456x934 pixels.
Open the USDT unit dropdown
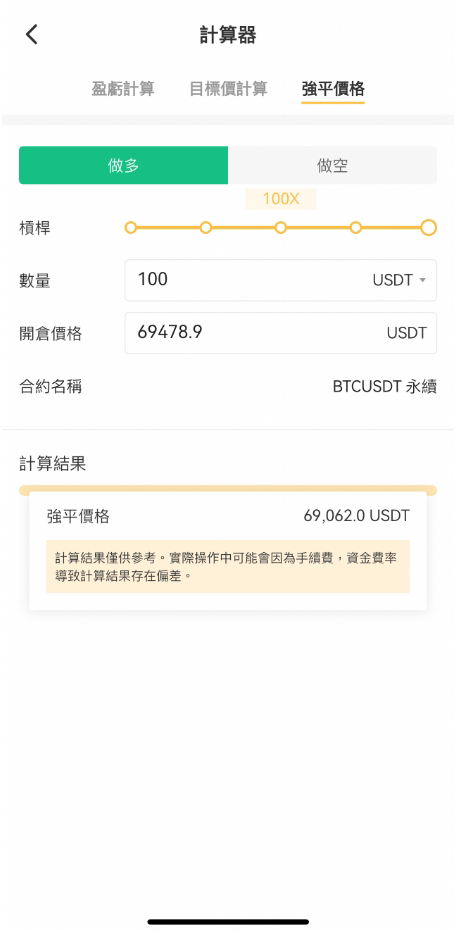399,281
